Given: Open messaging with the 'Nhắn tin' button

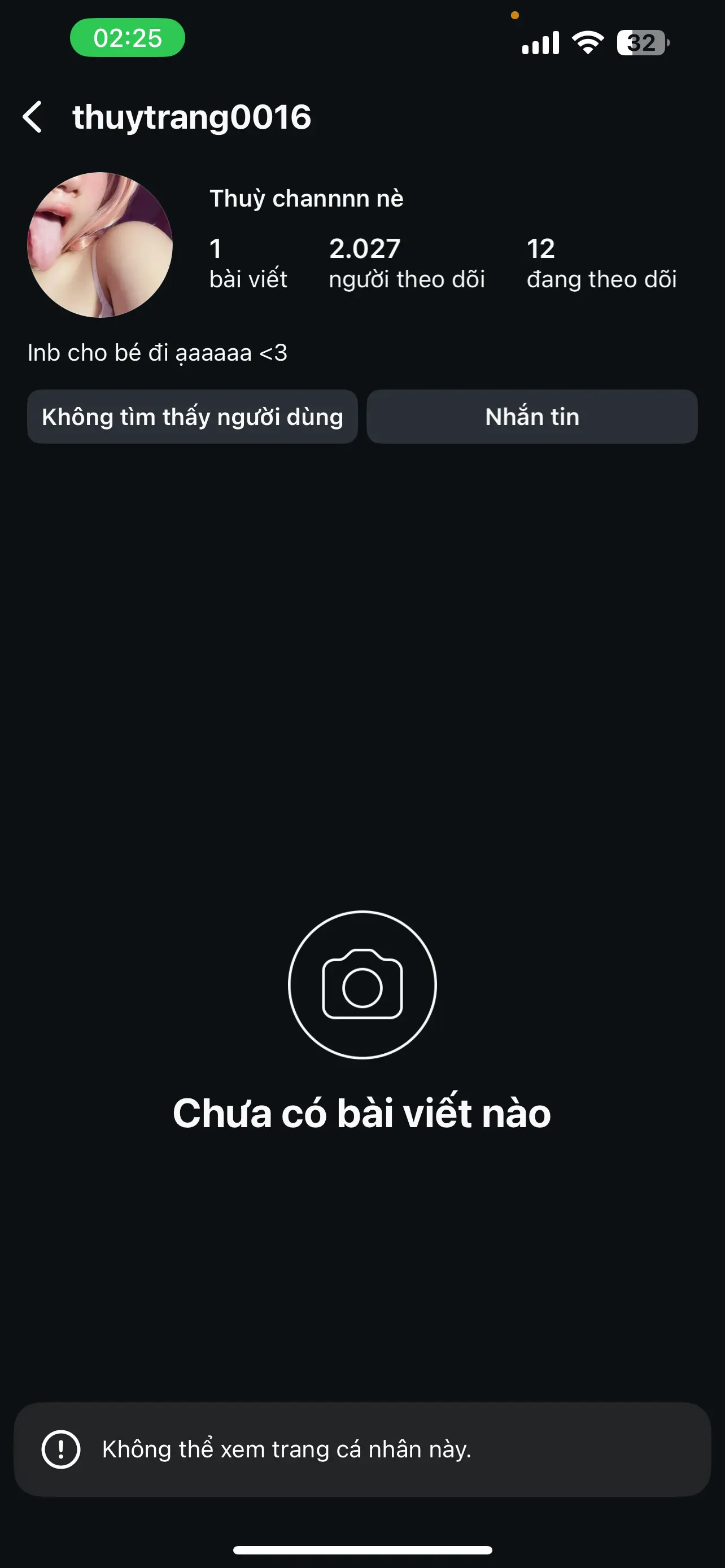Looking at the screenshot, I should point(532,417).
